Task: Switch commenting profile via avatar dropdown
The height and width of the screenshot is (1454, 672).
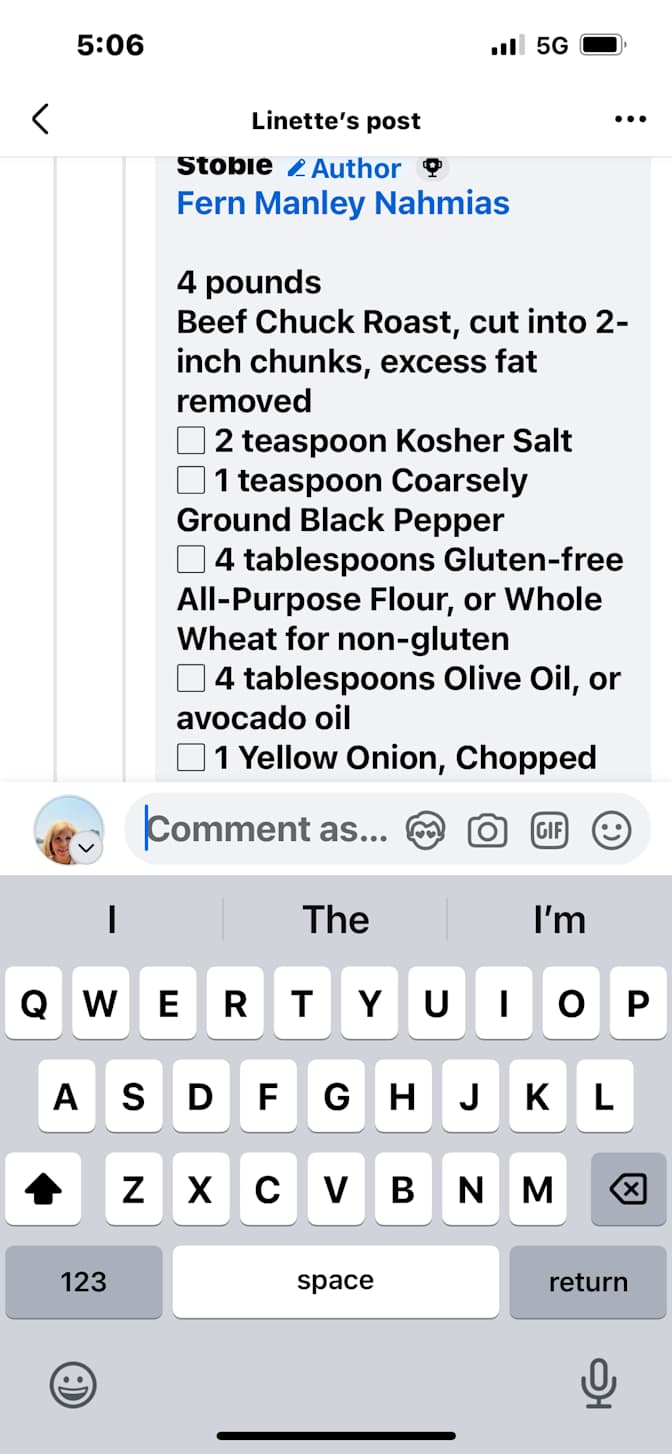Action: tap(87, 848)
